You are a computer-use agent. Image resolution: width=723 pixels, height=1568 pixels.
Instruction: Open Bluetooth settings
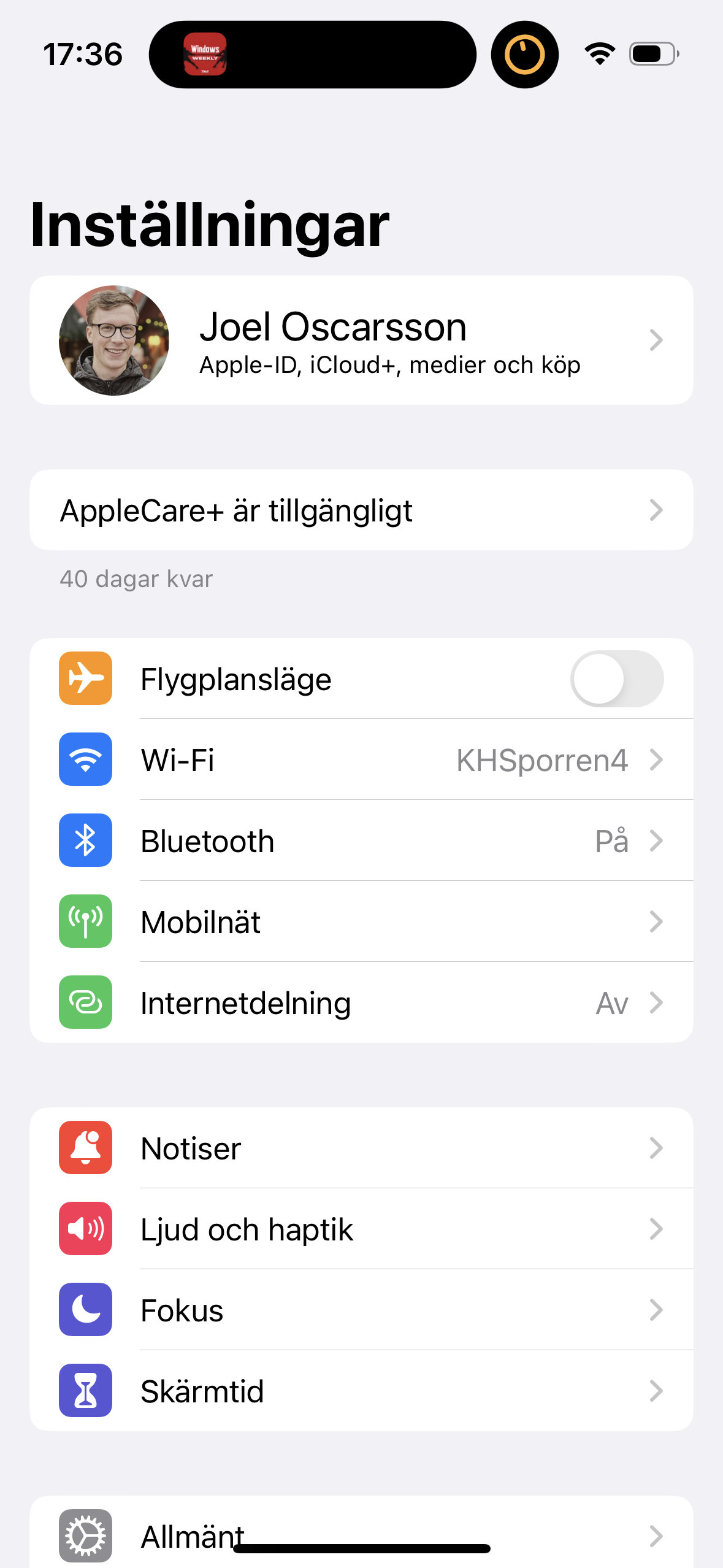point(361,841)
